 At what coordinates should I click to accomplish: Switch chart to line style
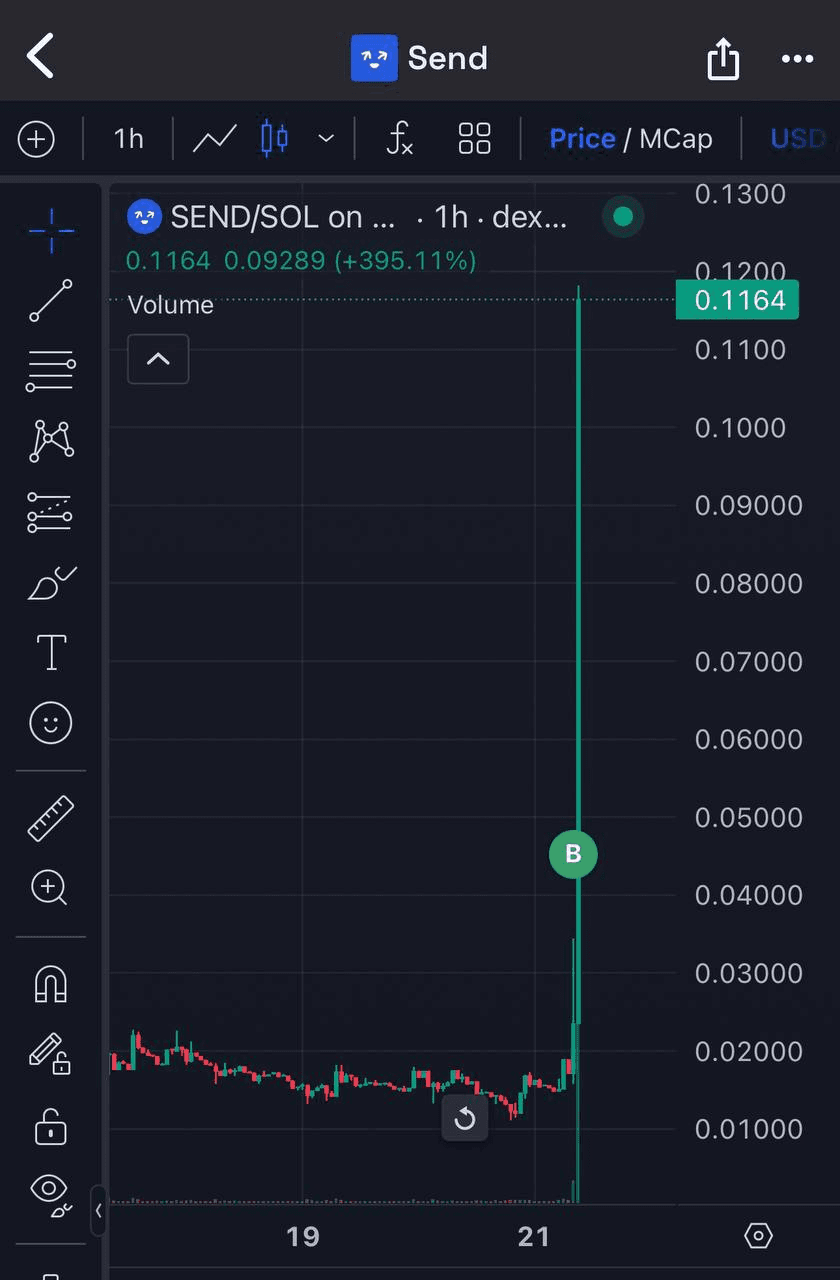point(214,138)
